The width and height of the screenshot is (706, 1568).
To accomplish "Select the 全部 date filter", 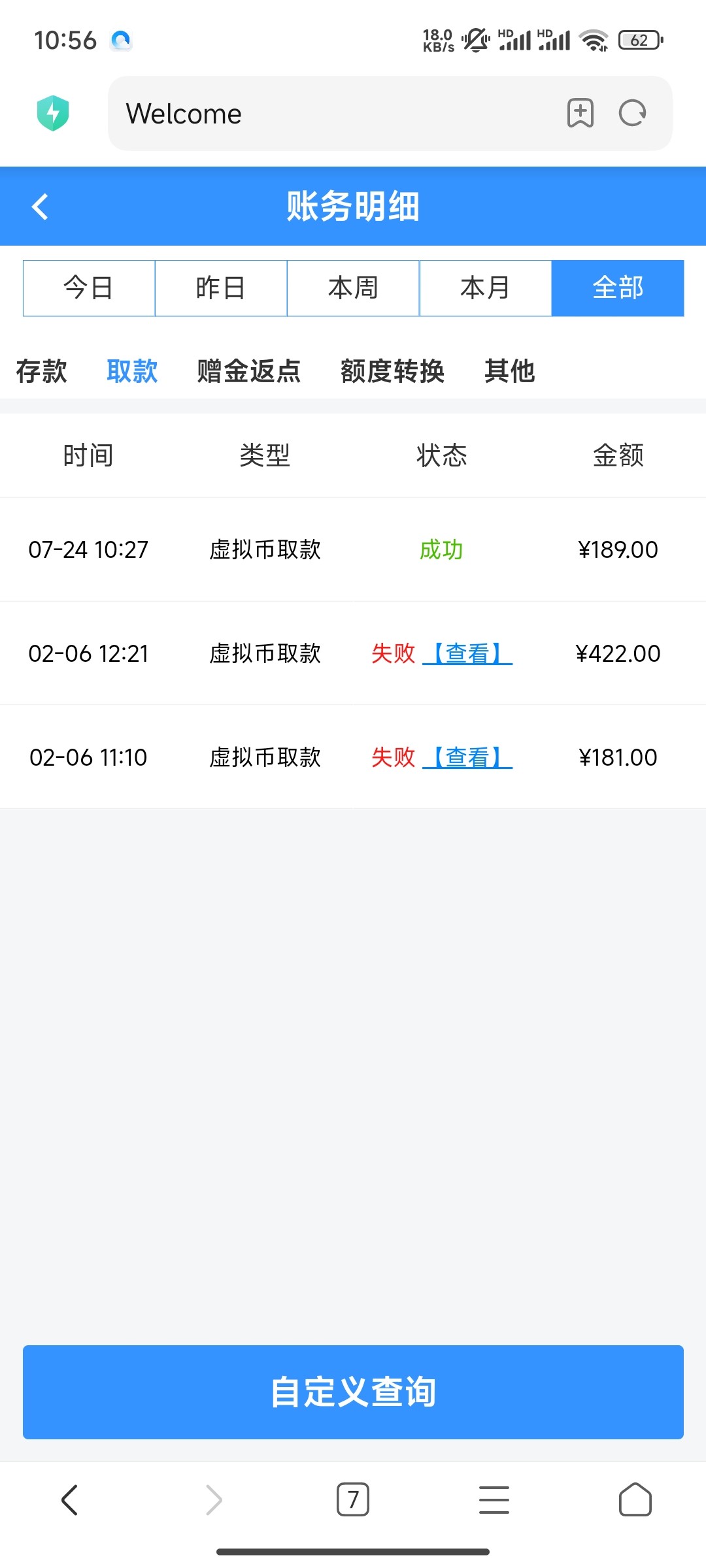I will click(618, 288).
